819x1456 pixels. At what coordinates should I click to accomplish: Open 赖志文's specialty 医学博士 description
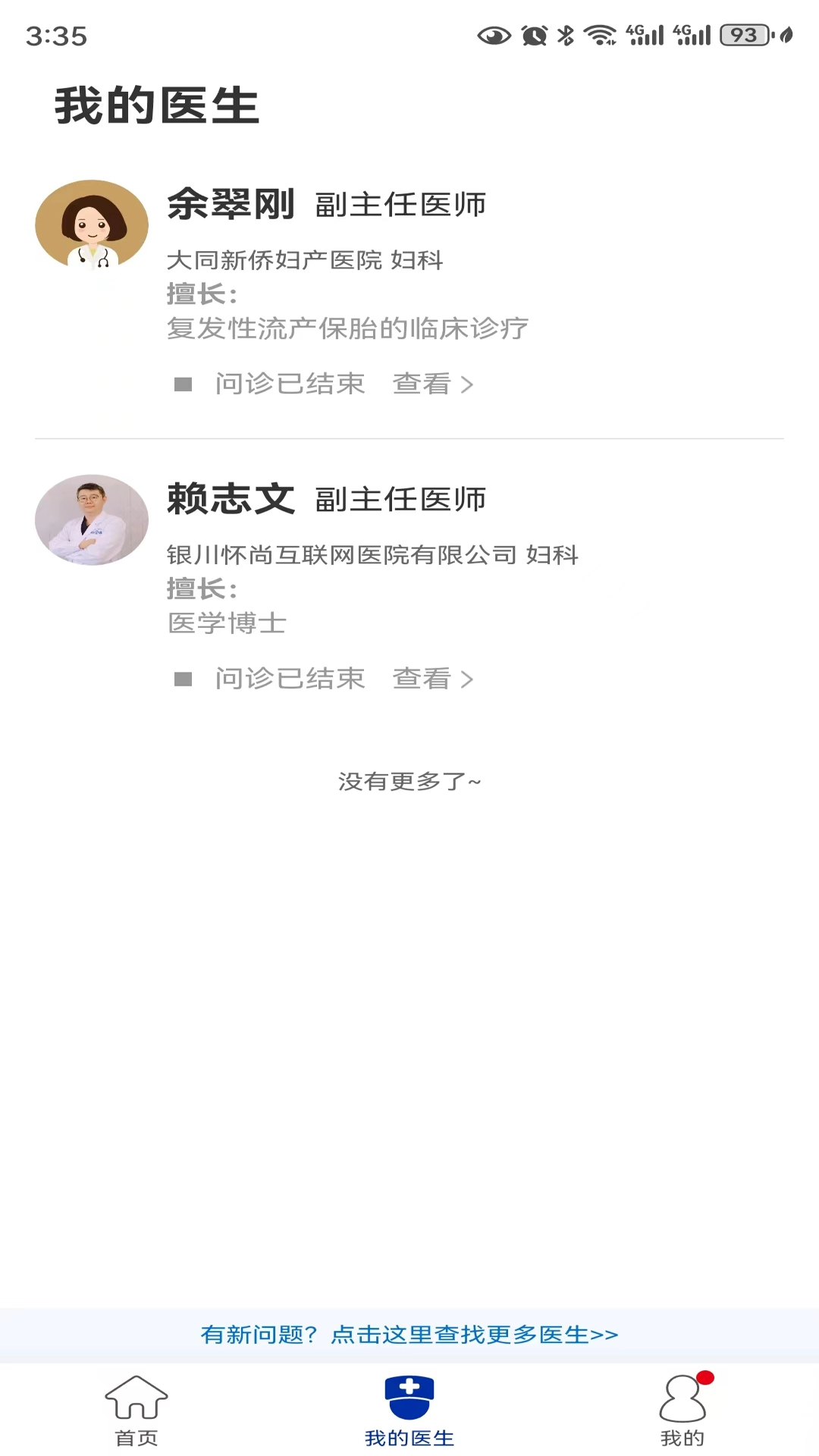pyautogui.click(x=227, y=623)
